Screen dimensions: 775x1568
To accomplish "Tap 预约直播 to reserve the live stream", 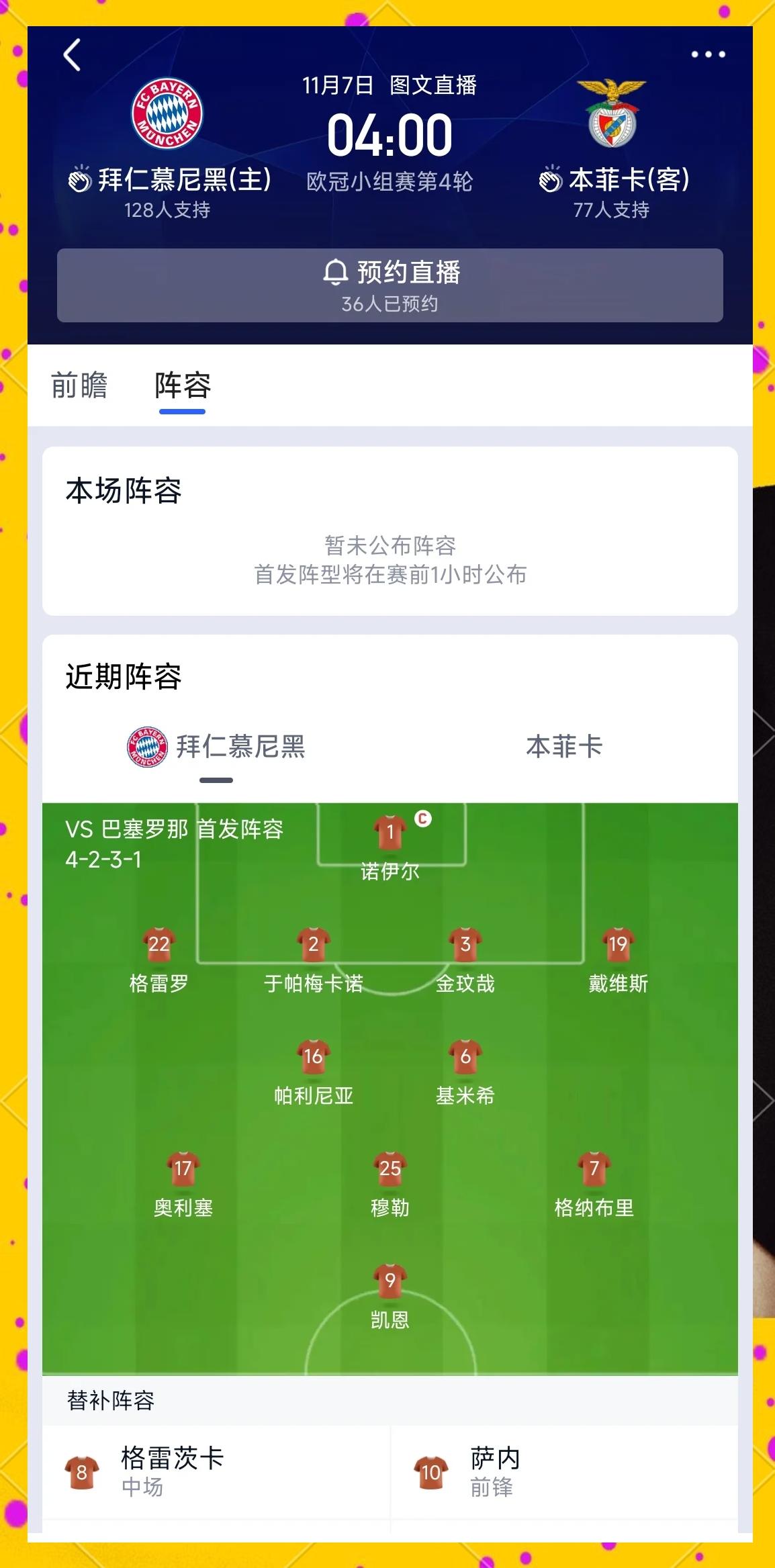I will click(390, 285).
